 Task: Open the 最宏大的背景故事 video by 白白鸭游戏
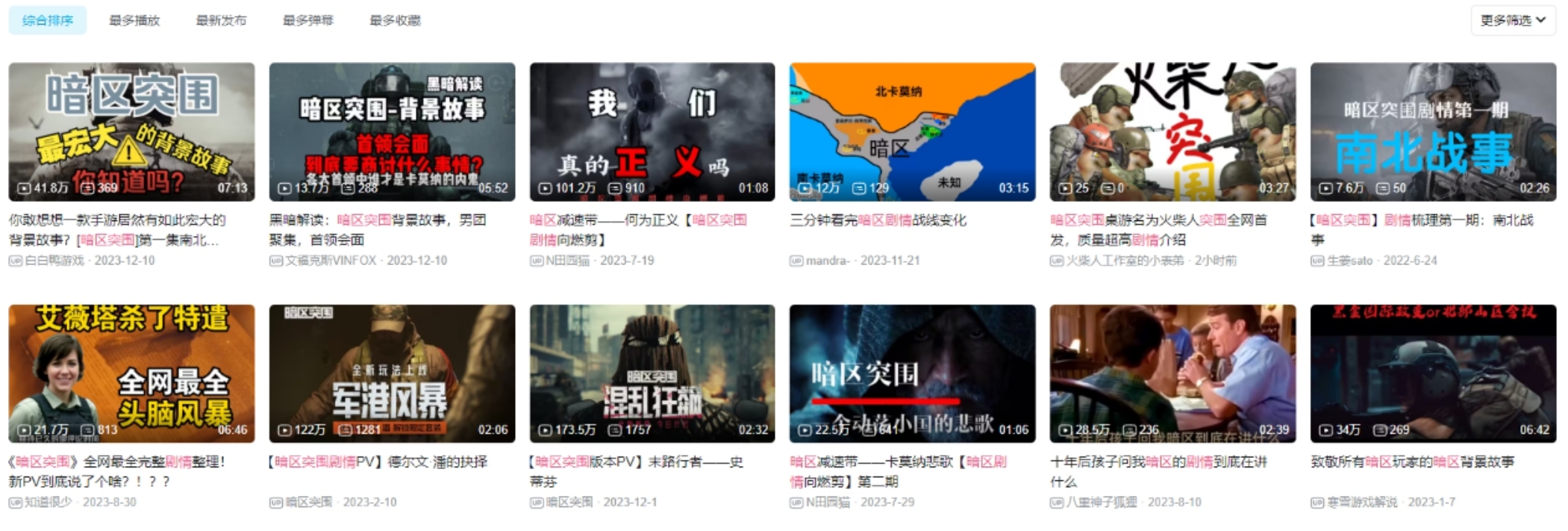coord(131,131)
